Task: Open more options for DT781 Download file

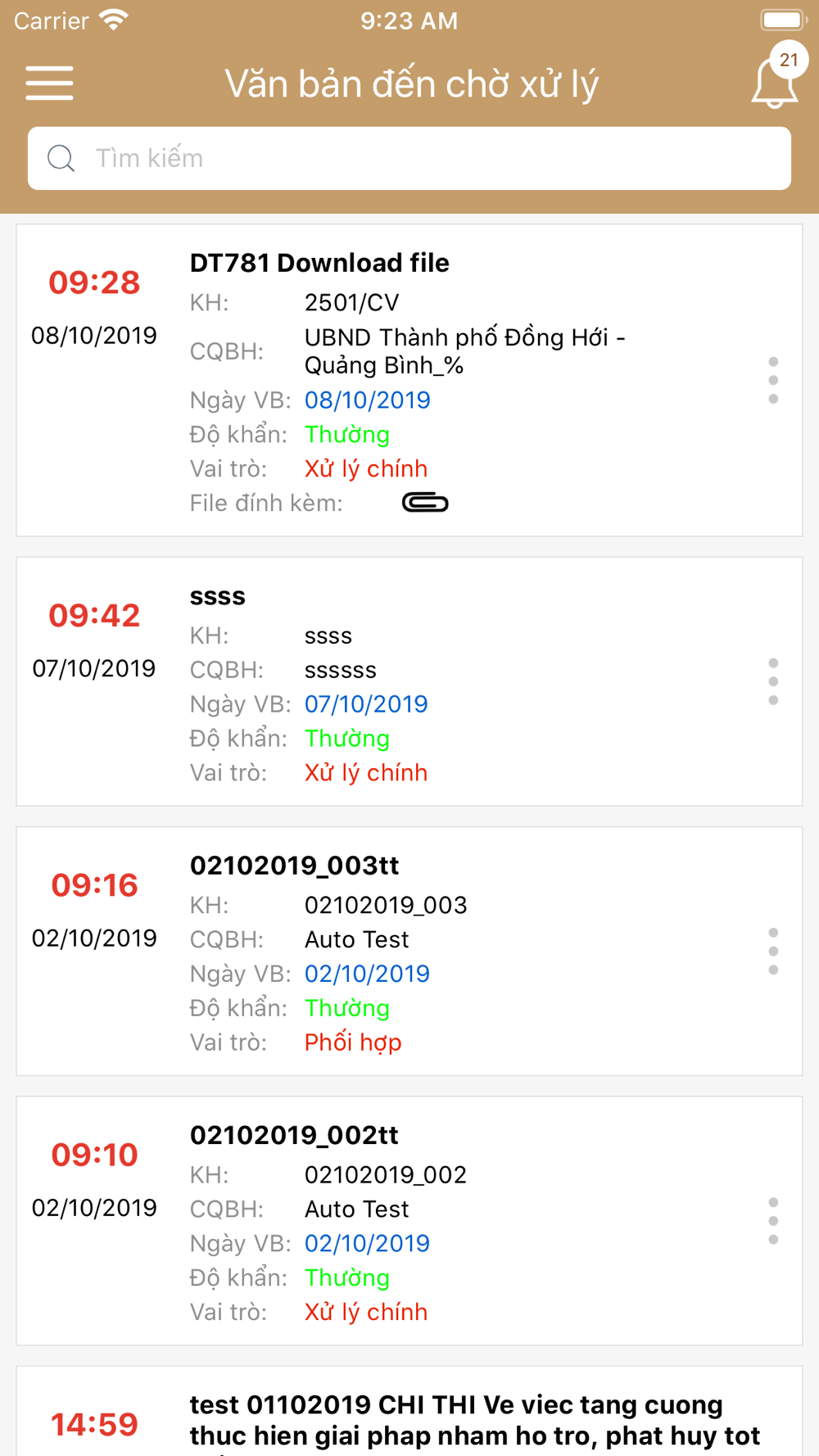Action: click(773, 380)
